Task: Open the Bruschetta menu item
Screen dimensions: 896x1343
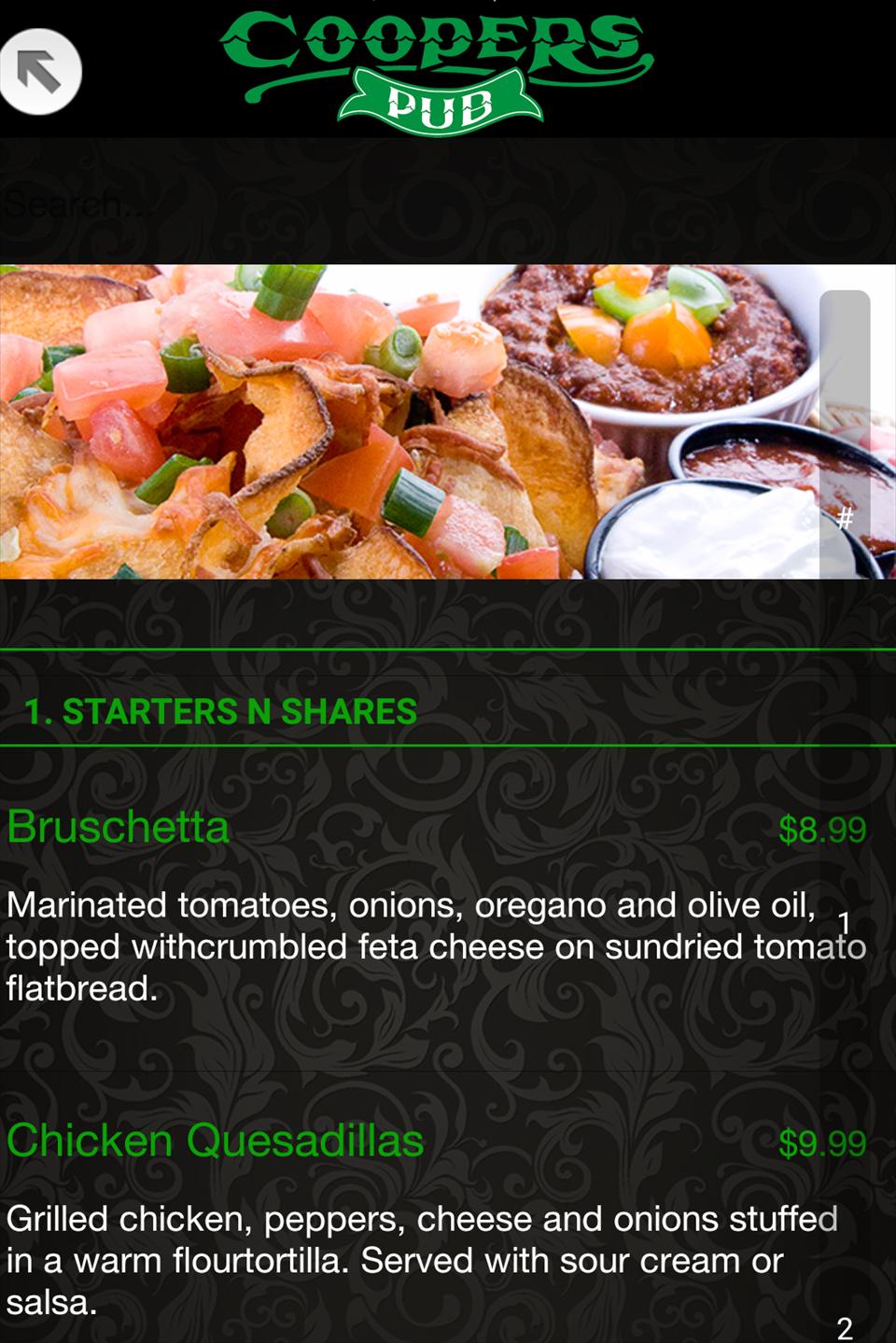Action: [x=119, y=827]
